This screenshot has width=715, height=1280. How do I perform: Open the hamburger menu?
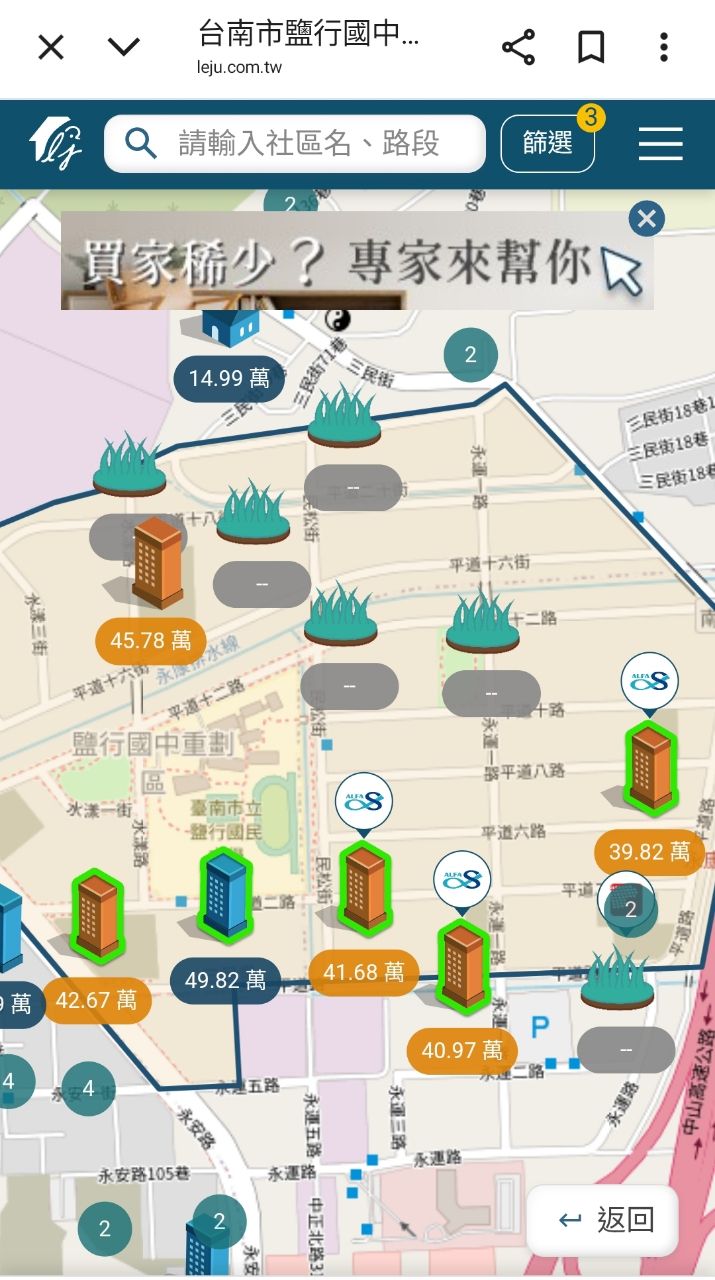tap(660, 144)
